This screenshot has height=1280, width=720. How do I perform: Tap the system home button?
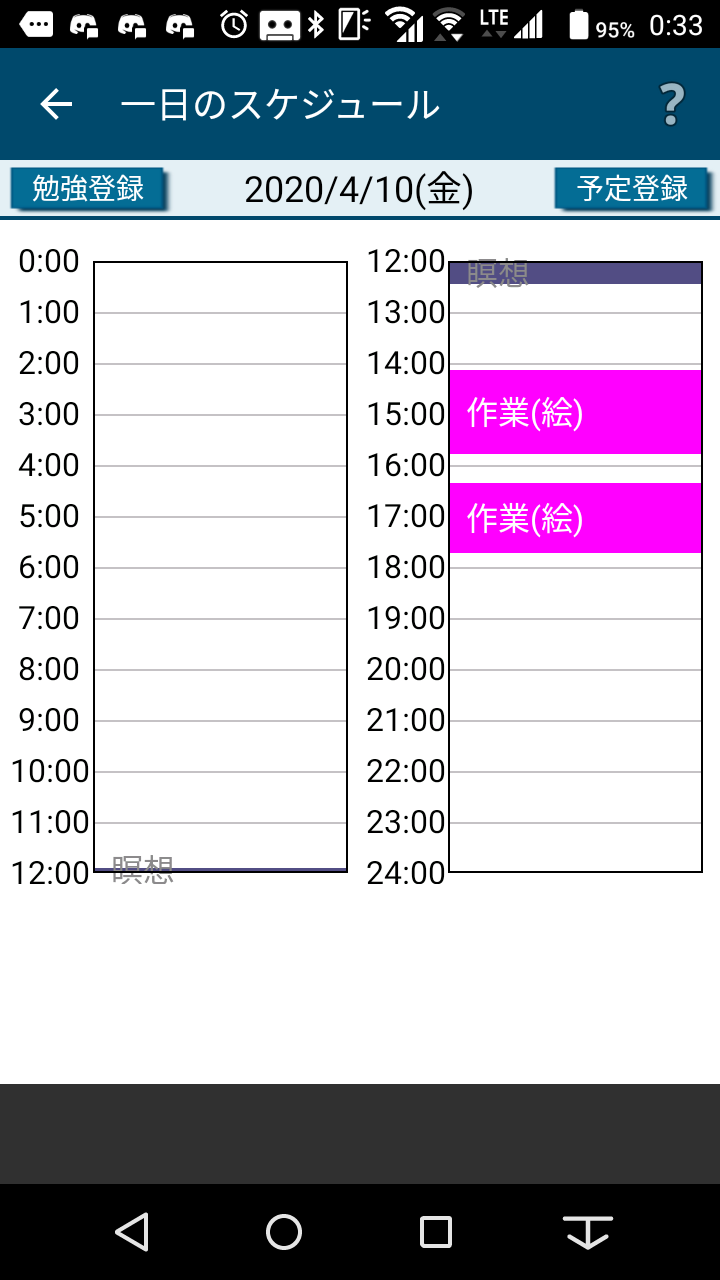click(x=284, y=1232)
